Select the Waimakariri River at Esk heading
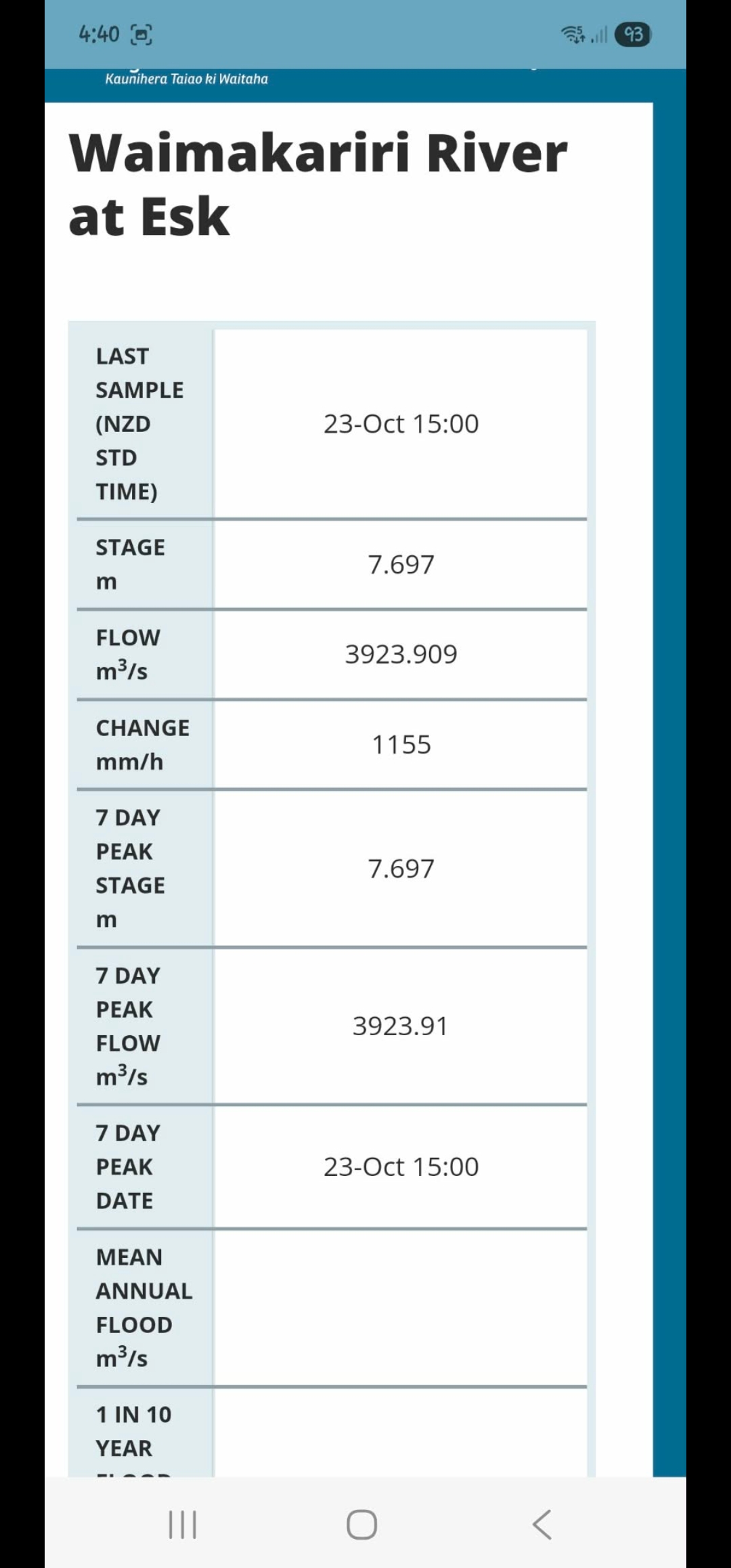Image resolution: width=731 pixels, height=1568 pixels. pyautogui.click(x=318, y=183)
